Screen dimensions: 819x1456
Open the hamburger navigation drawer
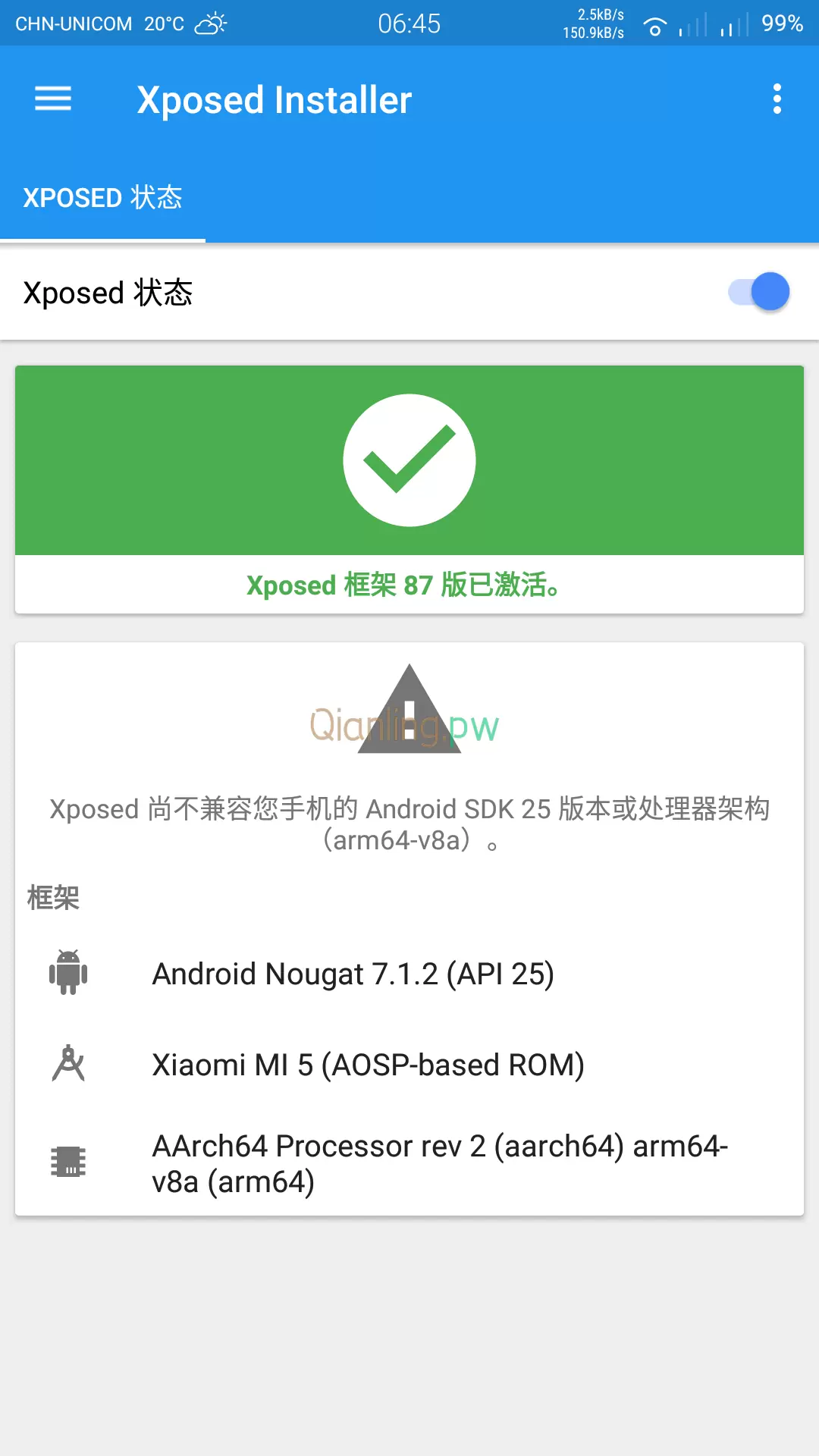point(53,99)
